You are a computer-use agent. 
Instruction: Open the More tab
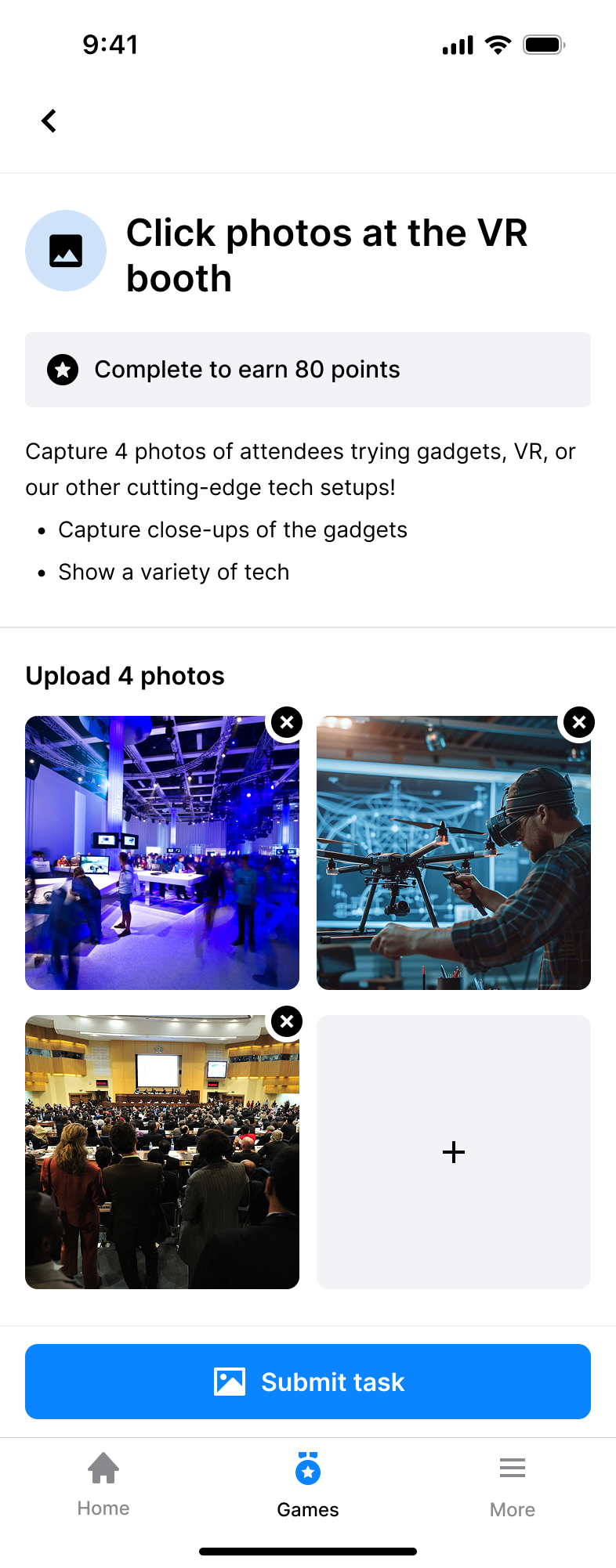(513, 1483)
